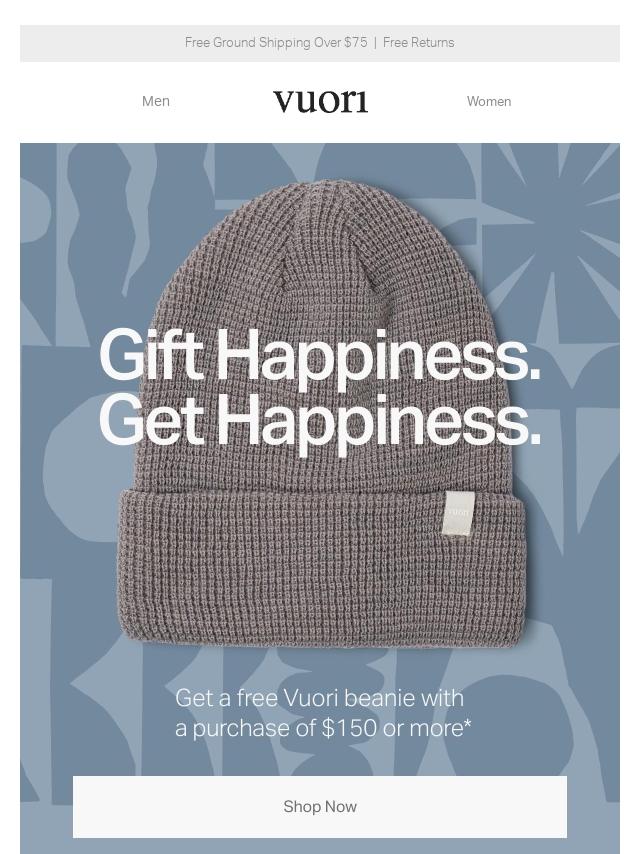640x854 pixels.
Task: Open the free shipping and returns banner
Action: pos(320,43)
